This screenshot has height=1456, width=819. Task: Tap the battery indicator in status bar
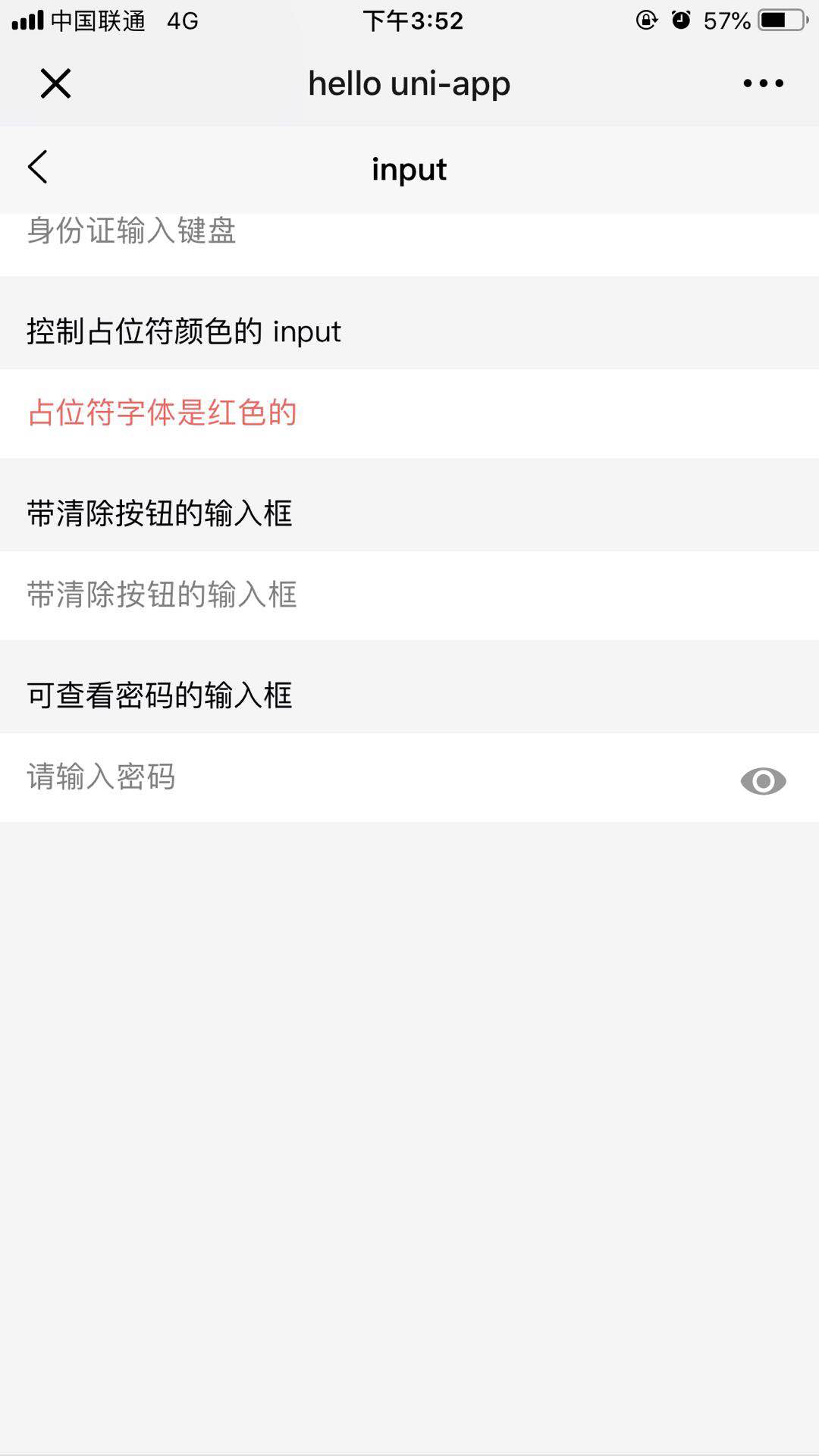pyautogui.click(x=783, y=20)
